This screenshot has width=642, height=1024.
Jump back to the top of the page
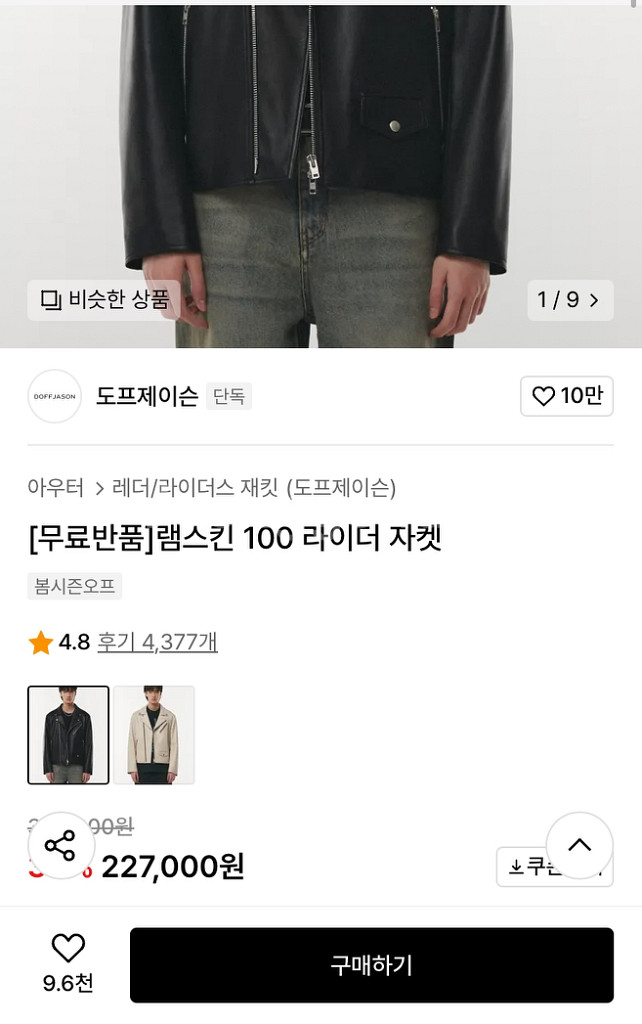[579, 845]
